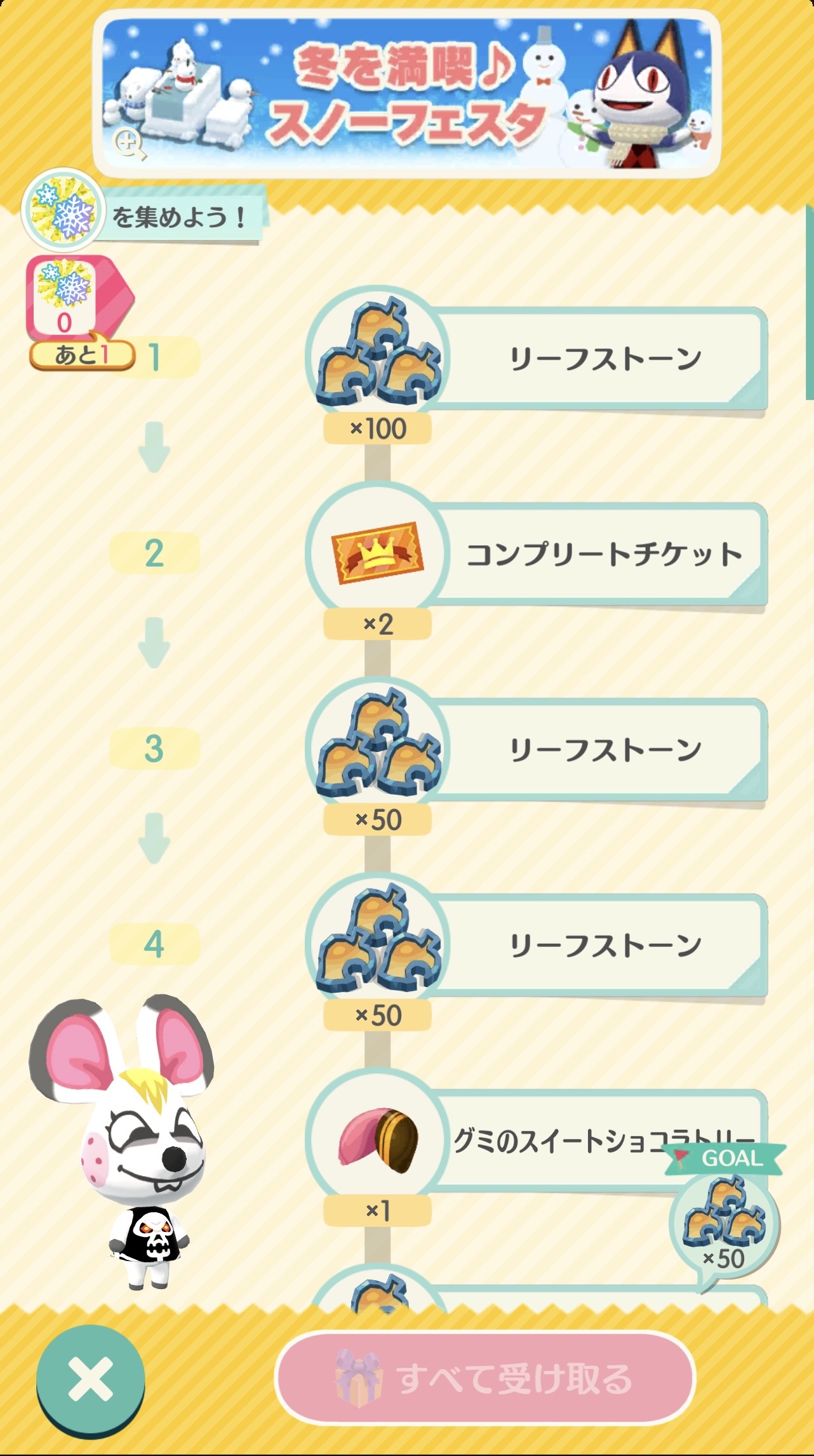Enlarge the Snow Festa event banner
The width and height of the screenshot is (814, 1456).
129,144
